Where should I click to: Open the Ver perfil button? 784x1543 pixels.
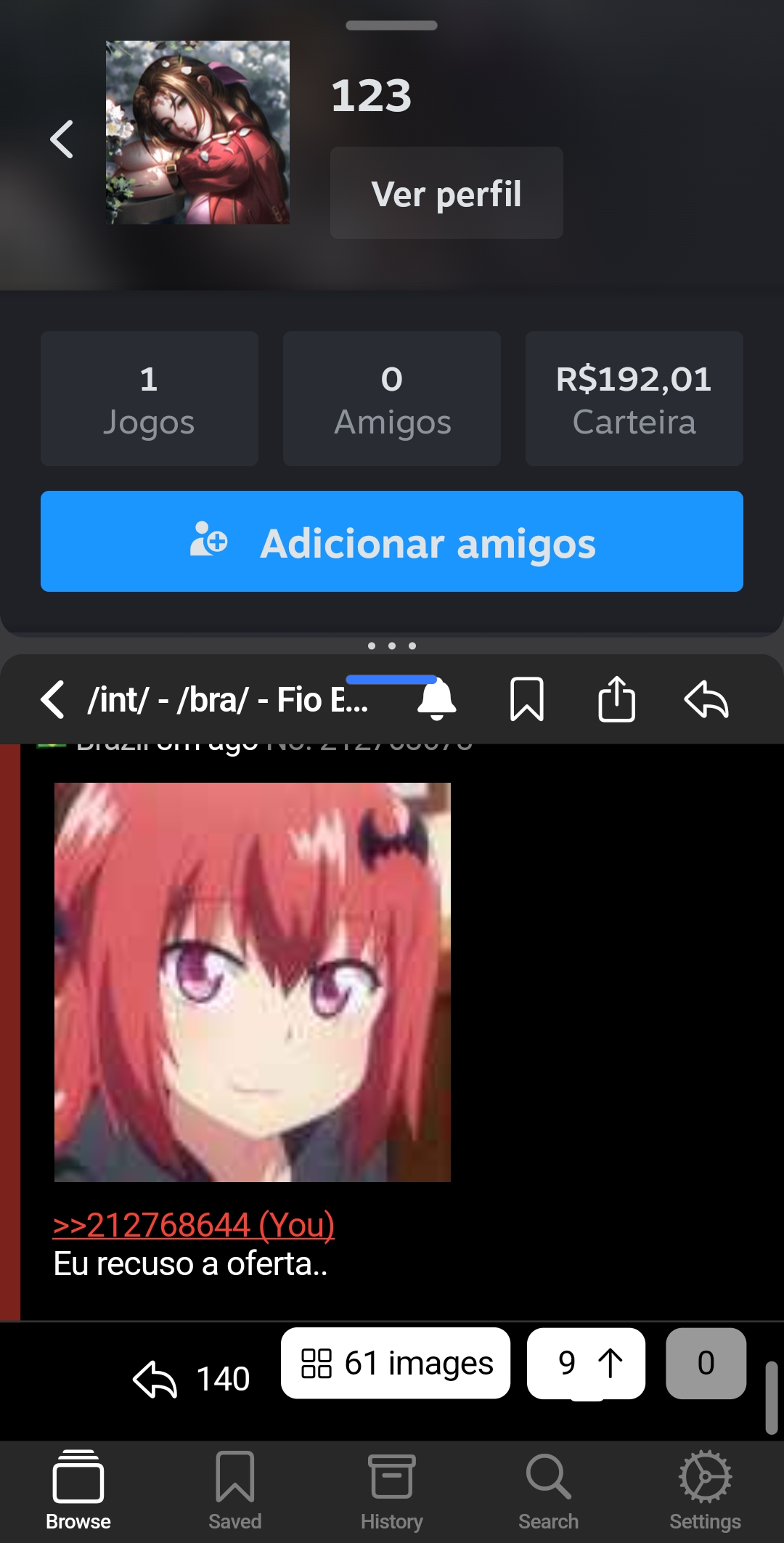pos(446,193)
